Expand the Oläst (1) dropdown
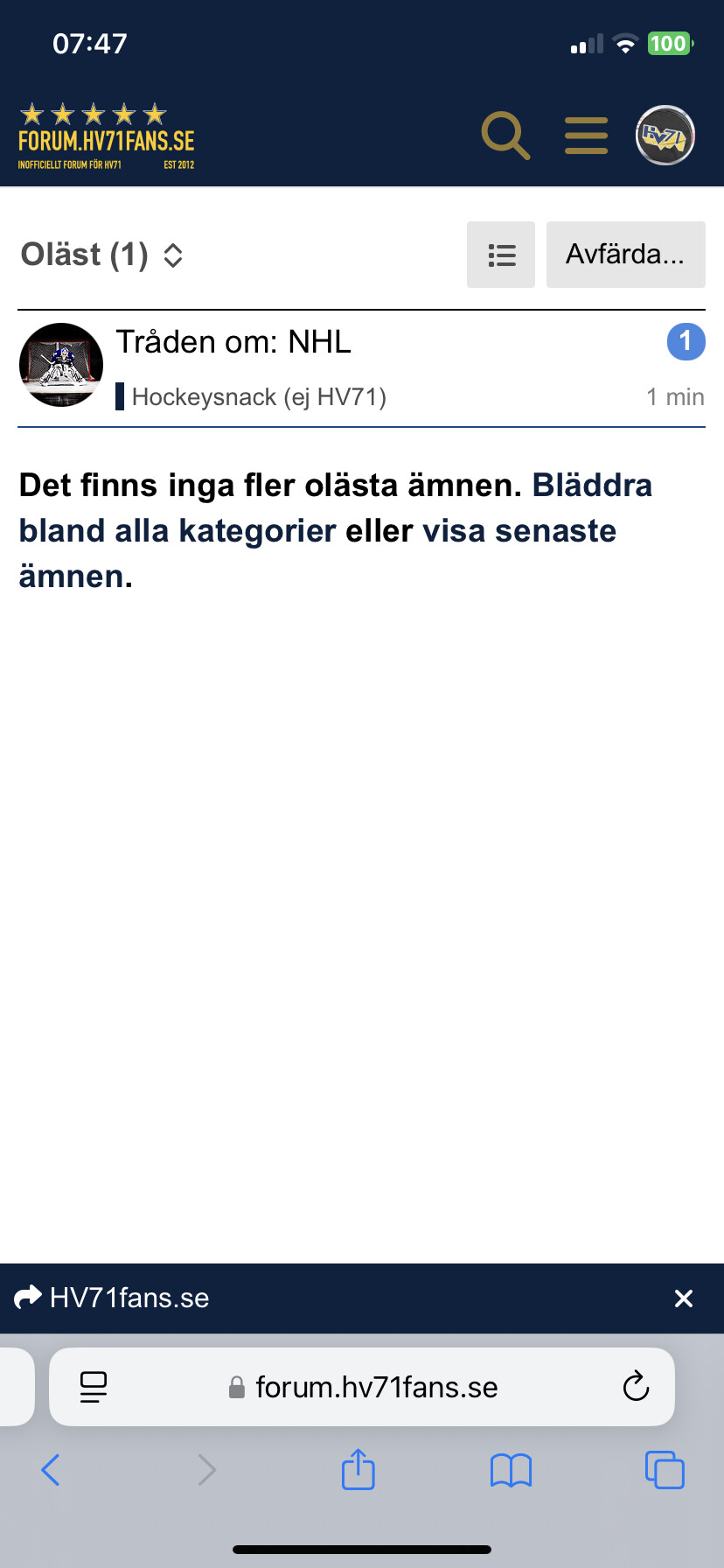Image resolution: width=724 pixels, height=1568 pixels. [101, 255]
